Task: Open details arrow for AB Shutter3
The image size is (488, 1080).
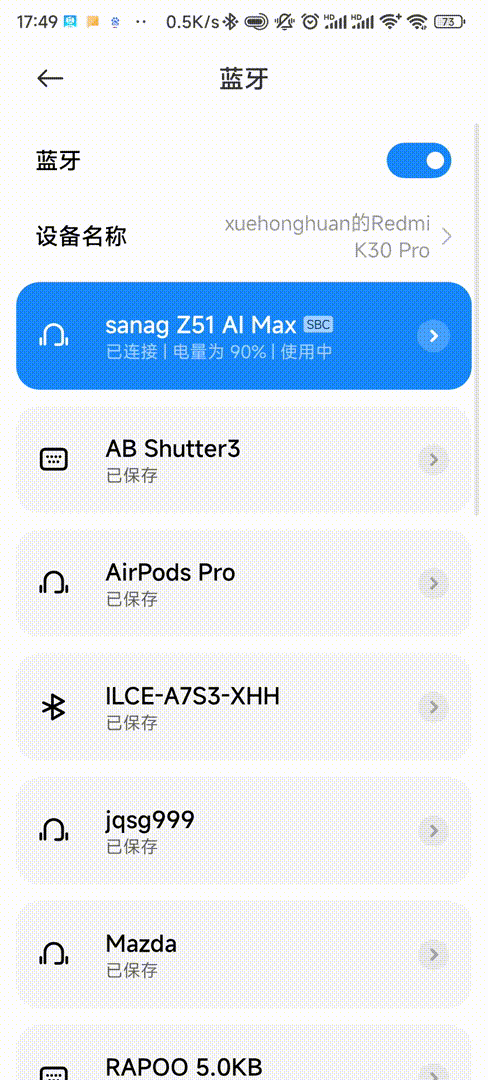Action: point(434,459)
